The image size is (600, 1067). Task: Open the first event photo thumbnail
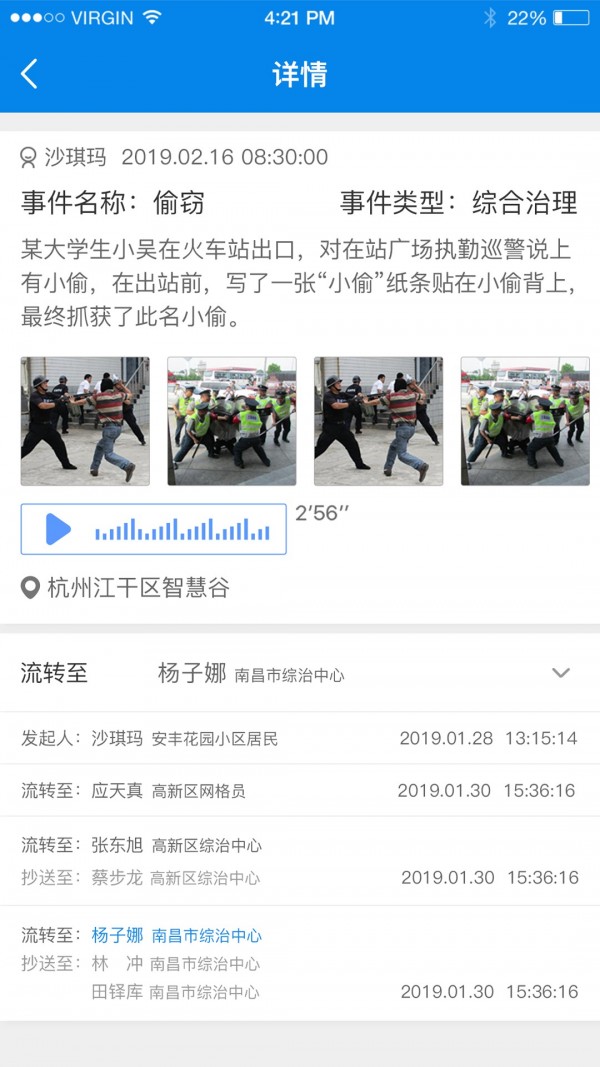(x=85, y=421)
